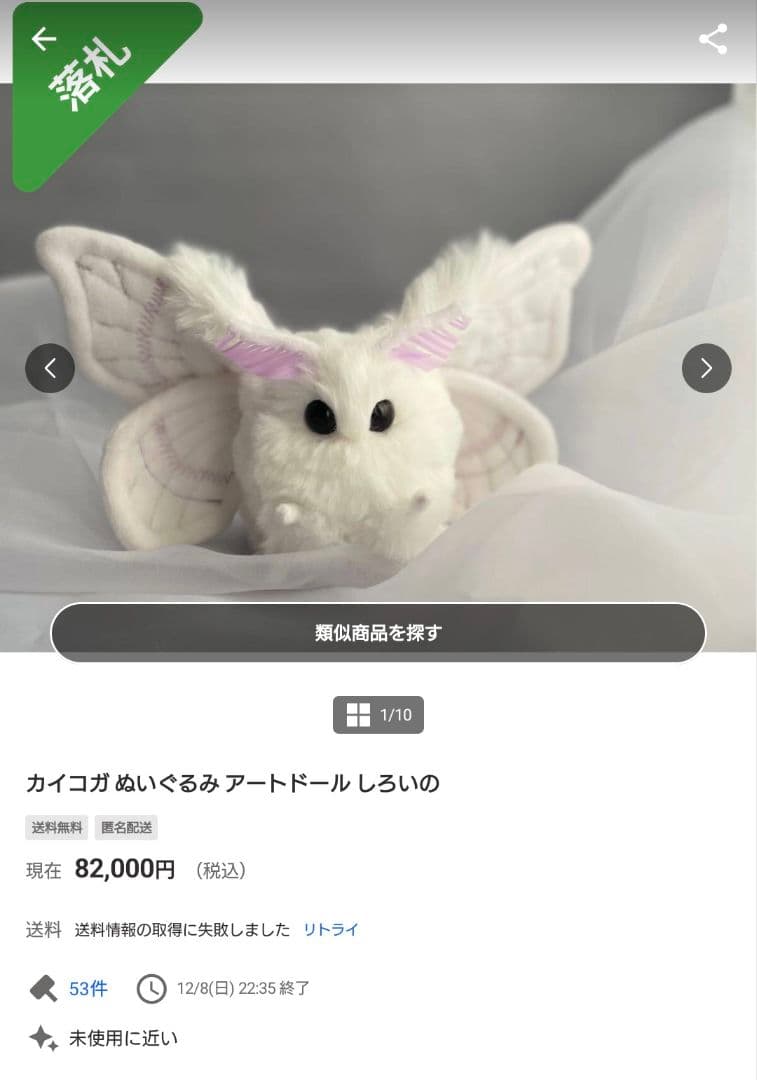Retry shipping info via リトライ link
The width and height of the screenshot is (757, 1080).
[331, 930]
